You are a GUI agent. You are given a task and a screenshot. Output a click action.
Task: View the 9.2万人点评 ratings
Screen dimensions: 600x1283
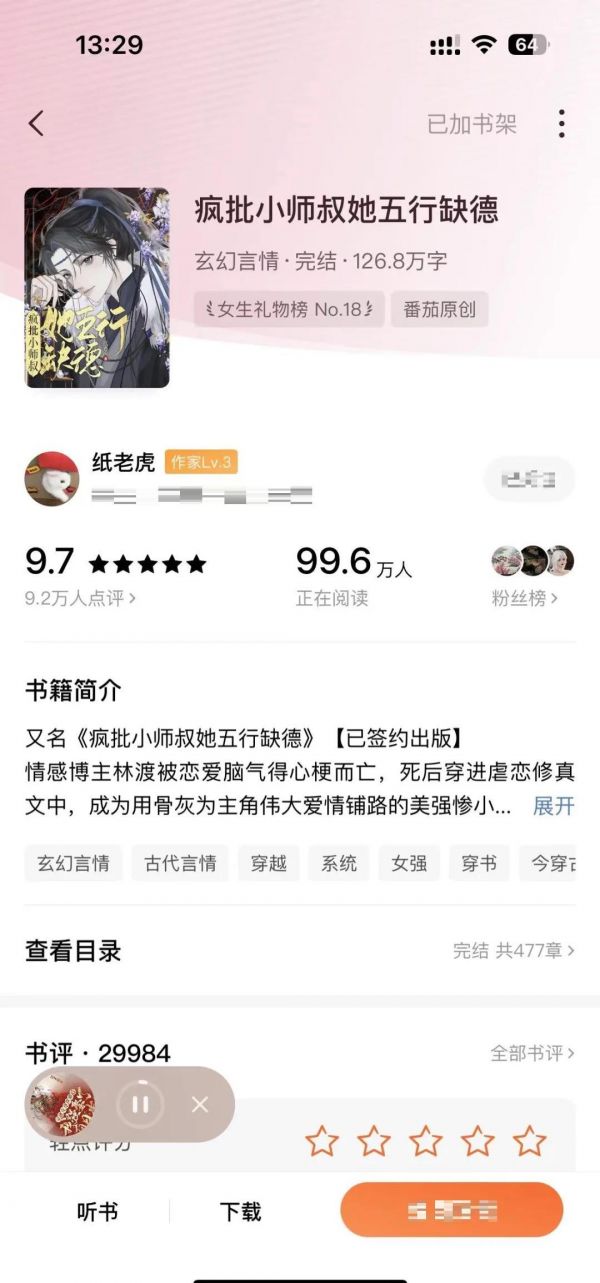(x=81, y=598)
